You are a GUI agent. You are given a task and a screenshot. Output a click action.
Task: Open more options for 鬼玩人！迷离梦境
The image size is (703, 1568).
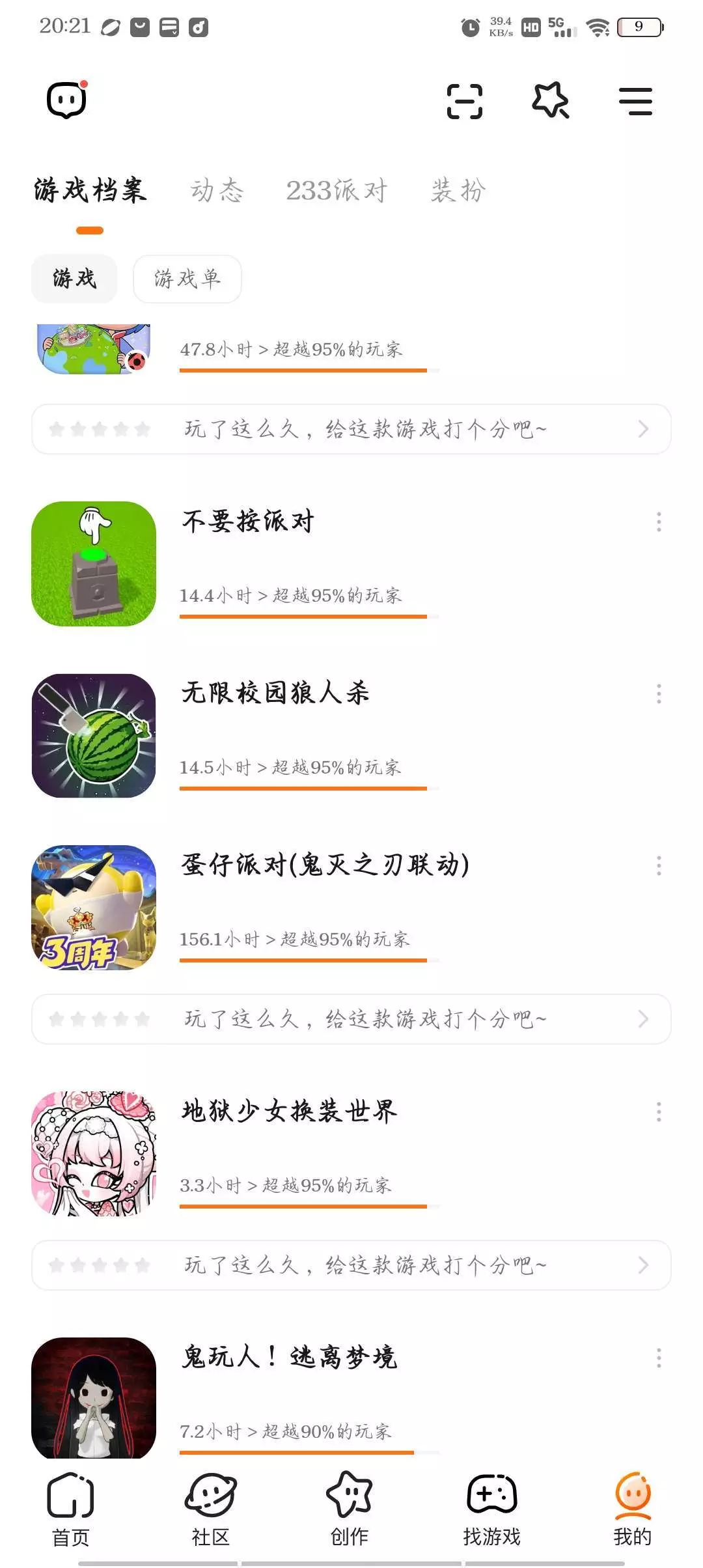click(x=659, y=1358)
